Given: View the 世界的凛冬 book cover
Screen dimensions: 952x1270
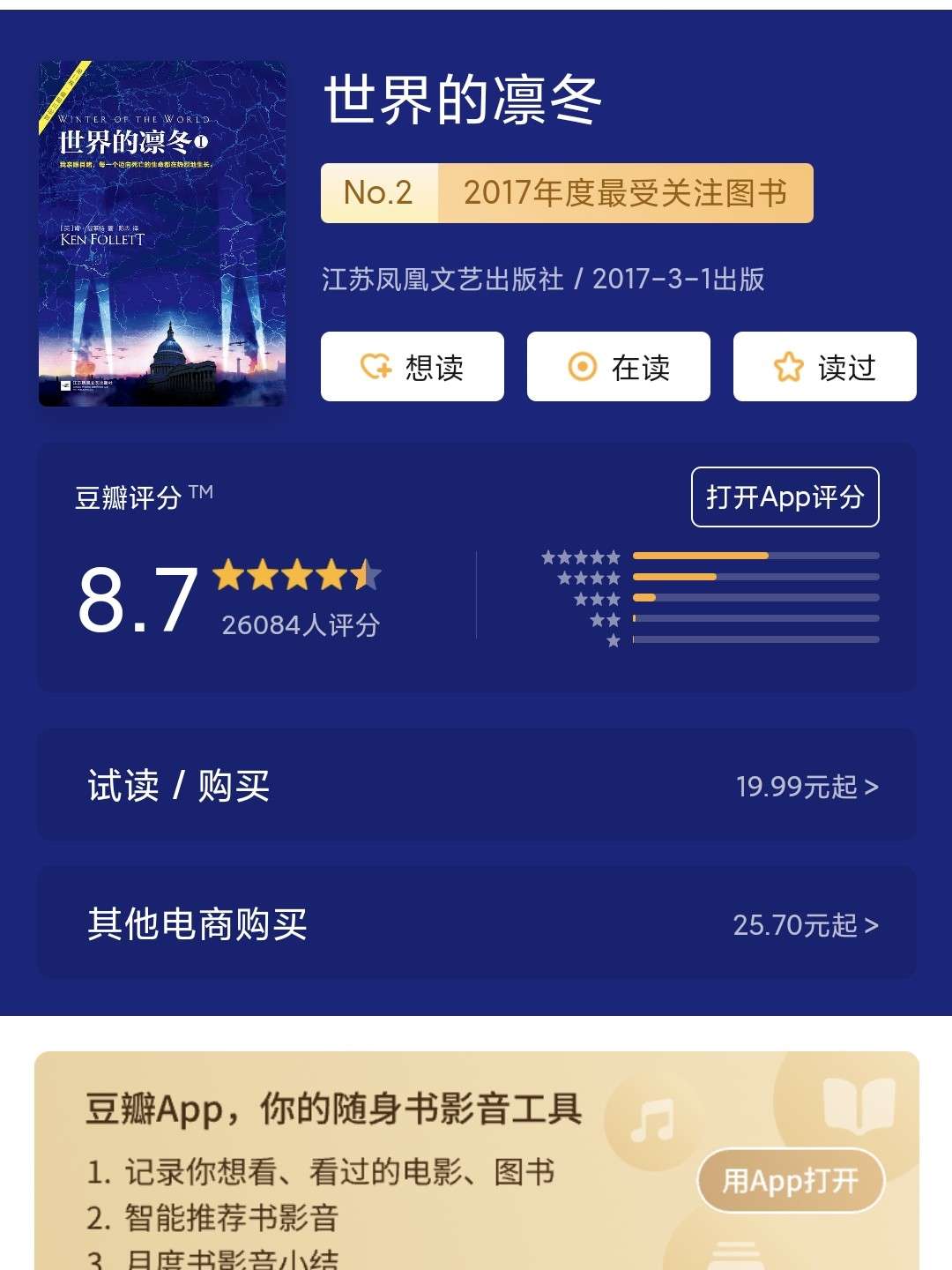Looking at the screenshot, I should (x=162, y=234).
